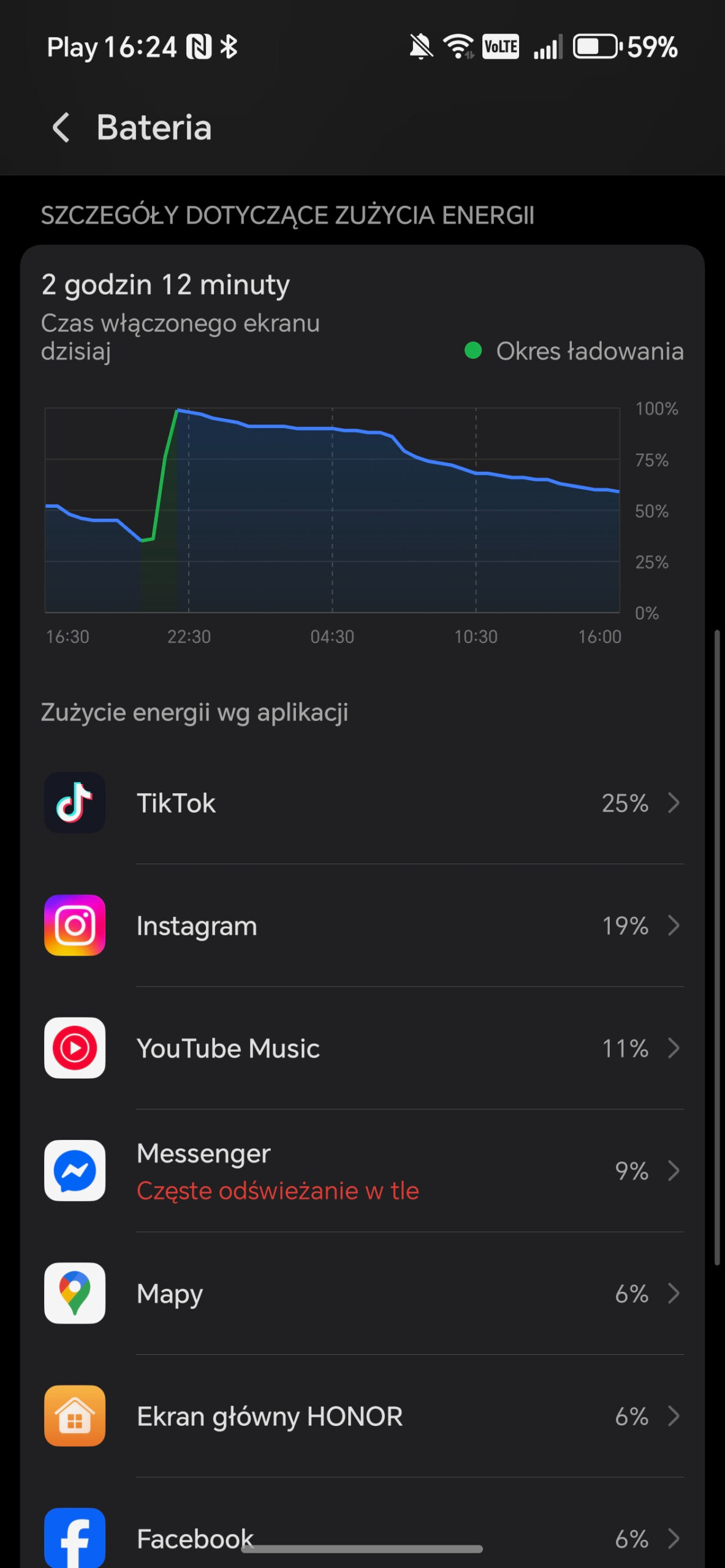Go back from the Bateria screen
Viewport: 725px width, 1568px height.
point(61,127)
